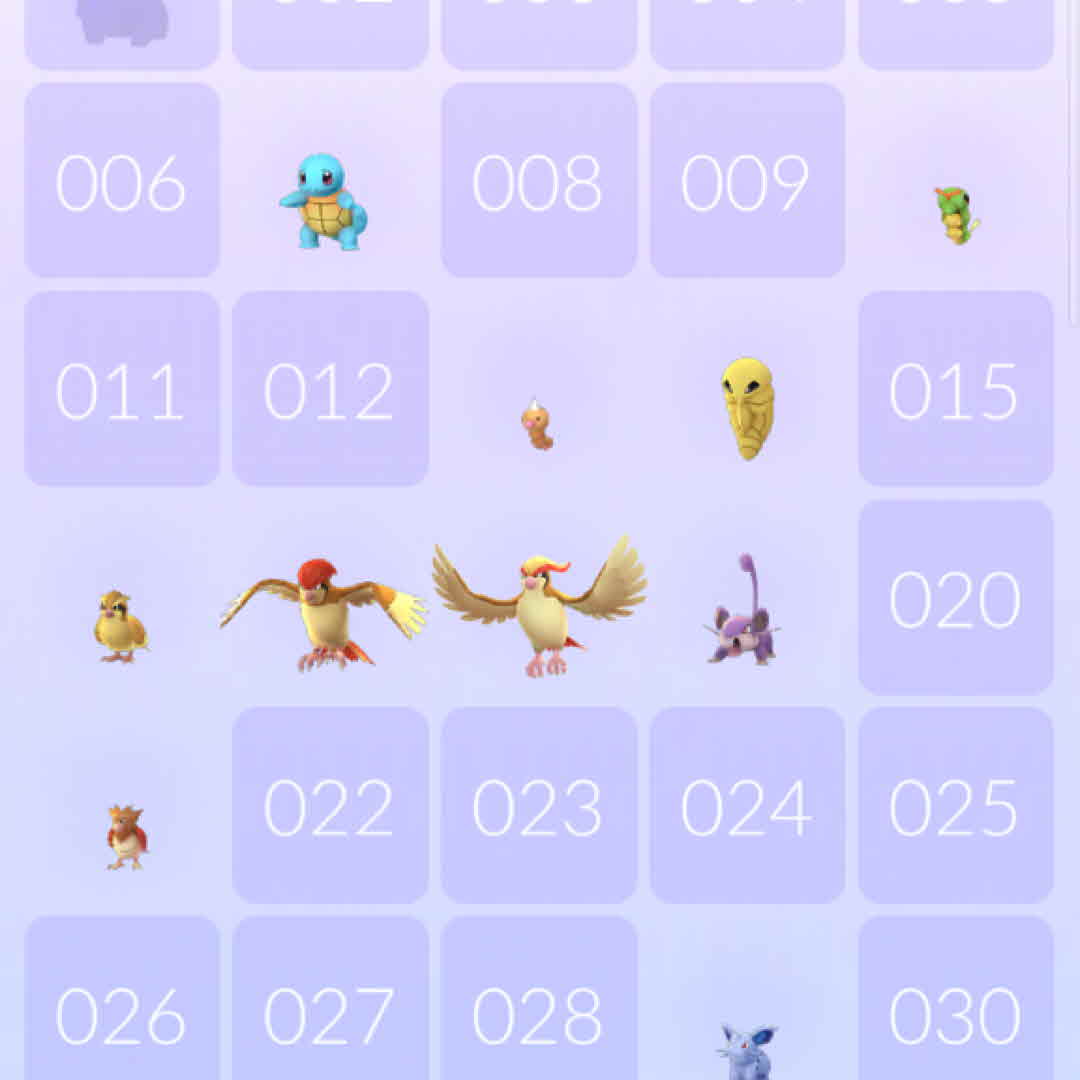Open the Kakuna entry
The height and width of the screenshot is (1080, 1080).
click(747, 407)
